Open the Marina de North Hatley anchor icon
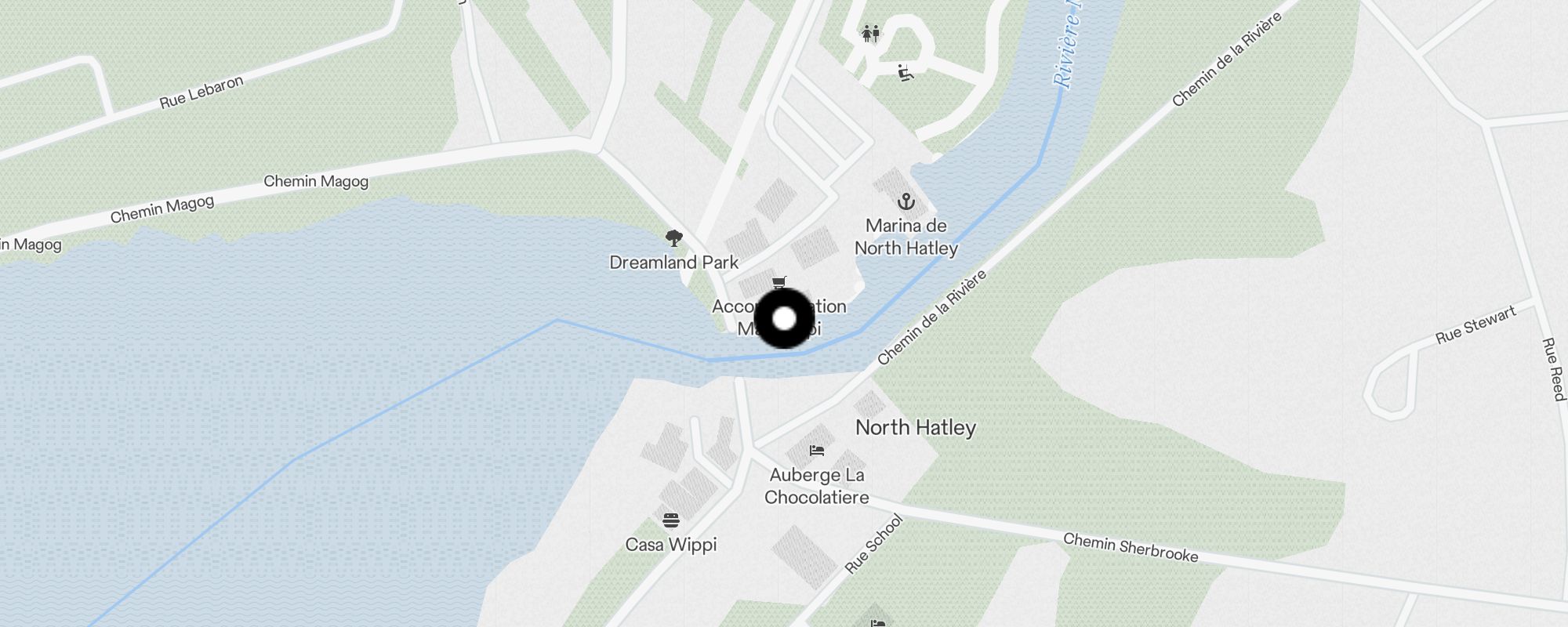1568x627 pixels. (x=906, y=202)
